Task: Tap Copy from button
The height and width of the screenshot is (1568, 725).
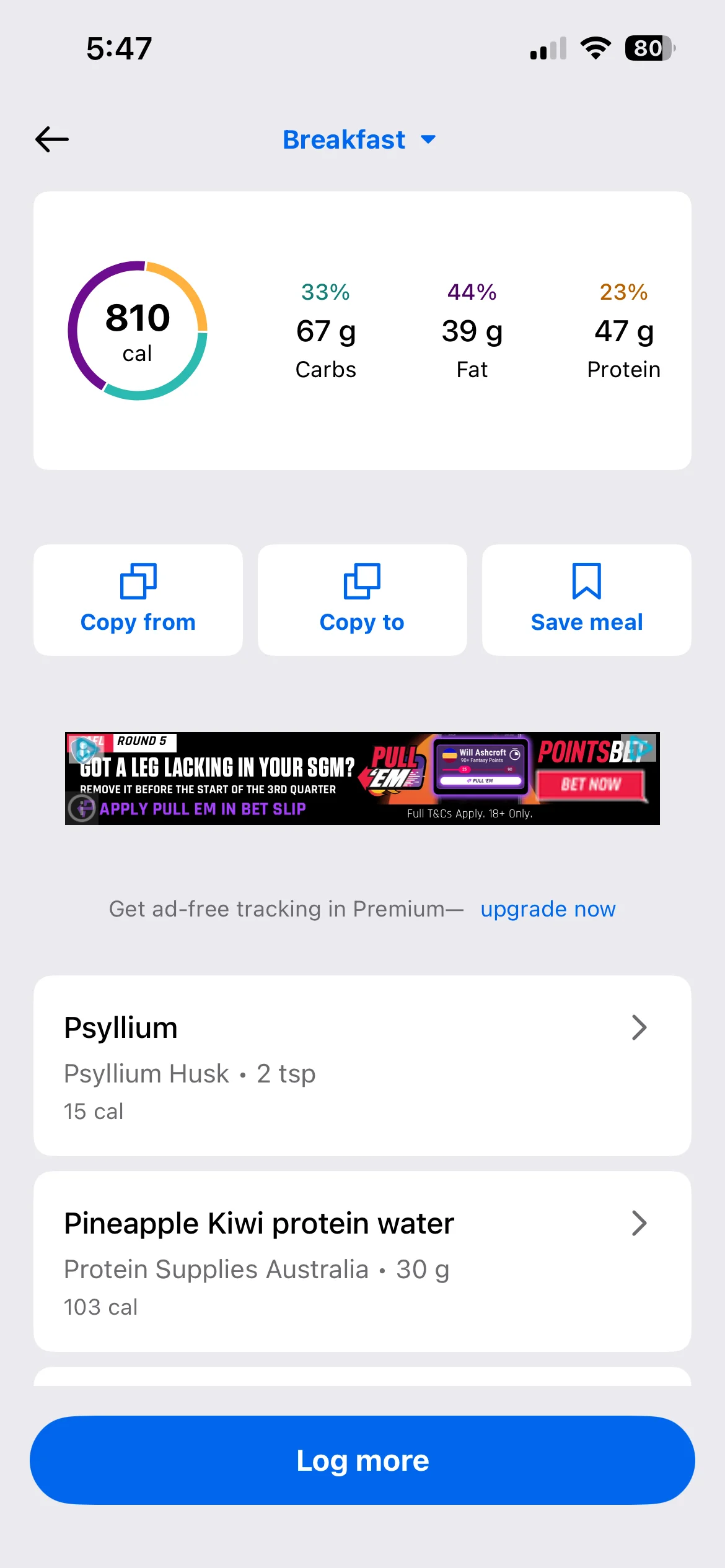Action: [x=138, y=599]
